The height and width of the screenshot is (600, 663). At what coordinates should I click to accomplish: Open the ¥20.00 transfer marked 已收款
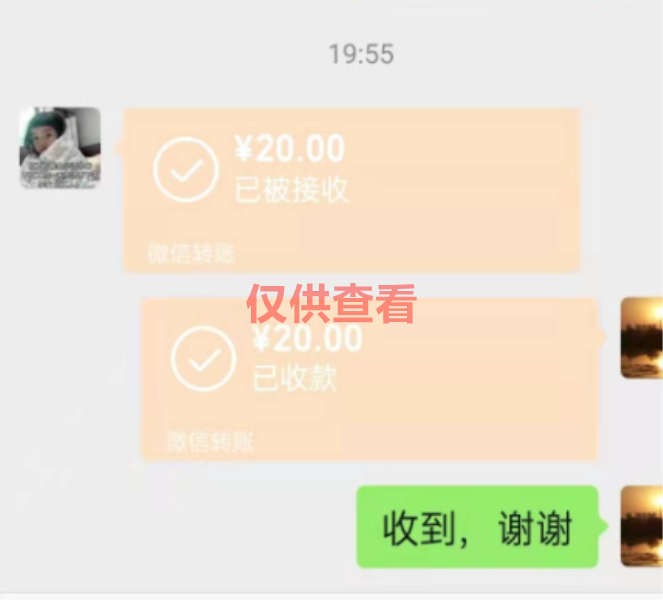coord(370,378)
